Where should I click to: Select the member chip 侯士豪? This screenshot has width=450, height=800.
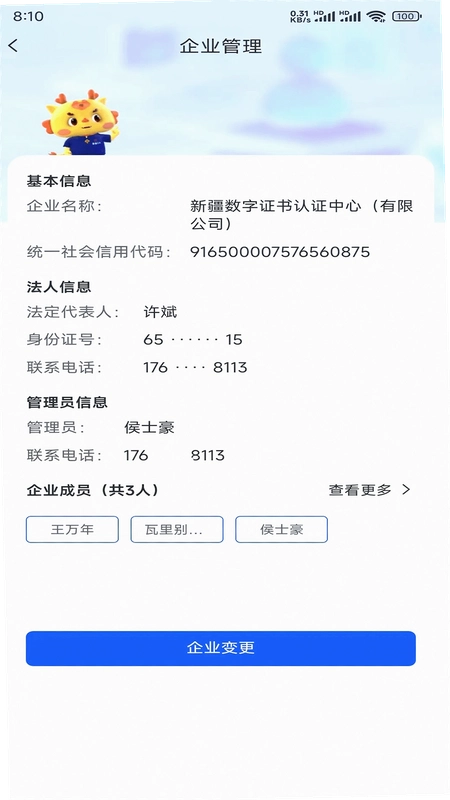(282, 530)
